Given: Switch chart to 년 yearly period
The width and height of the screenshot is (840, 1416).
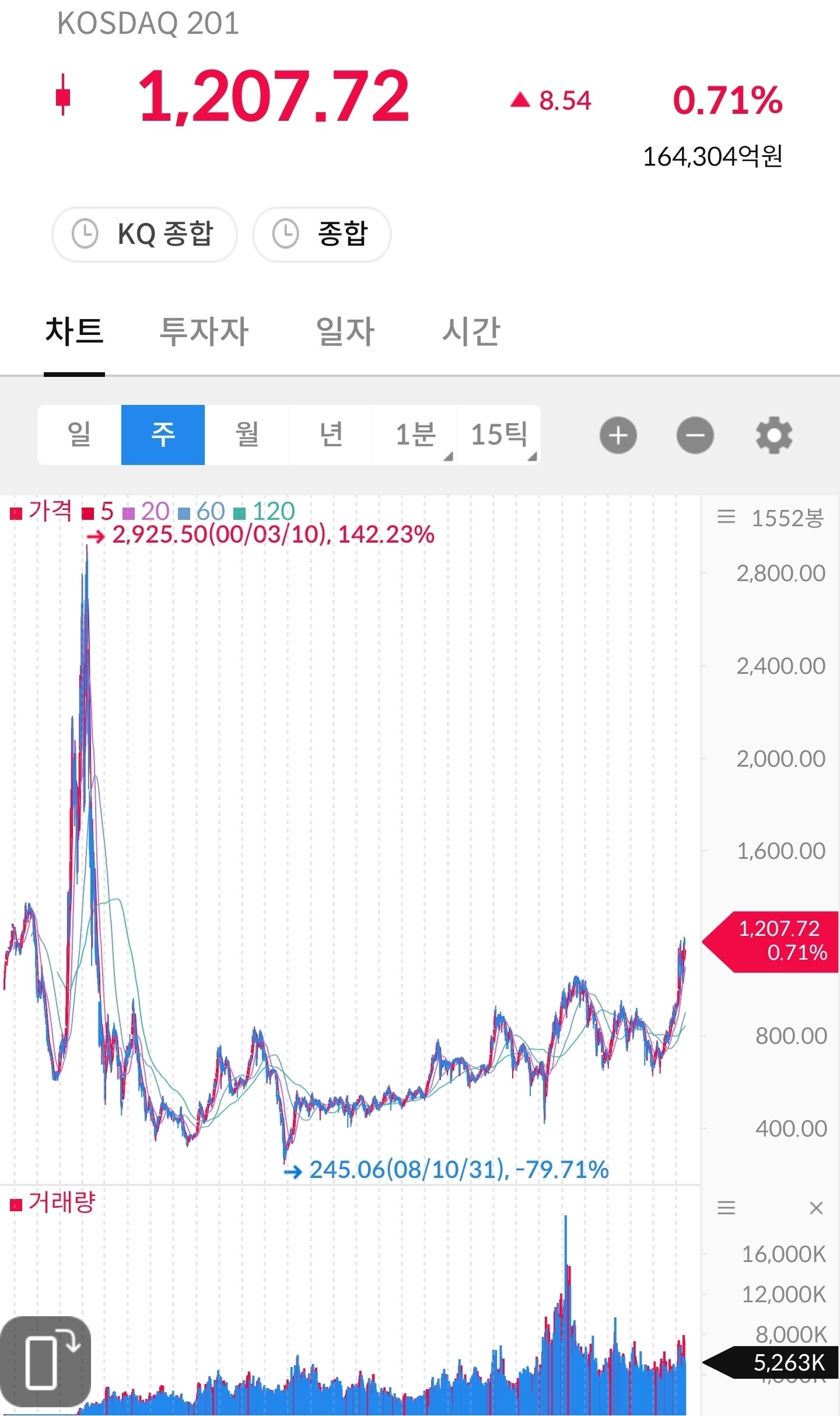Looking at the screenshot, I should [331, 435].
